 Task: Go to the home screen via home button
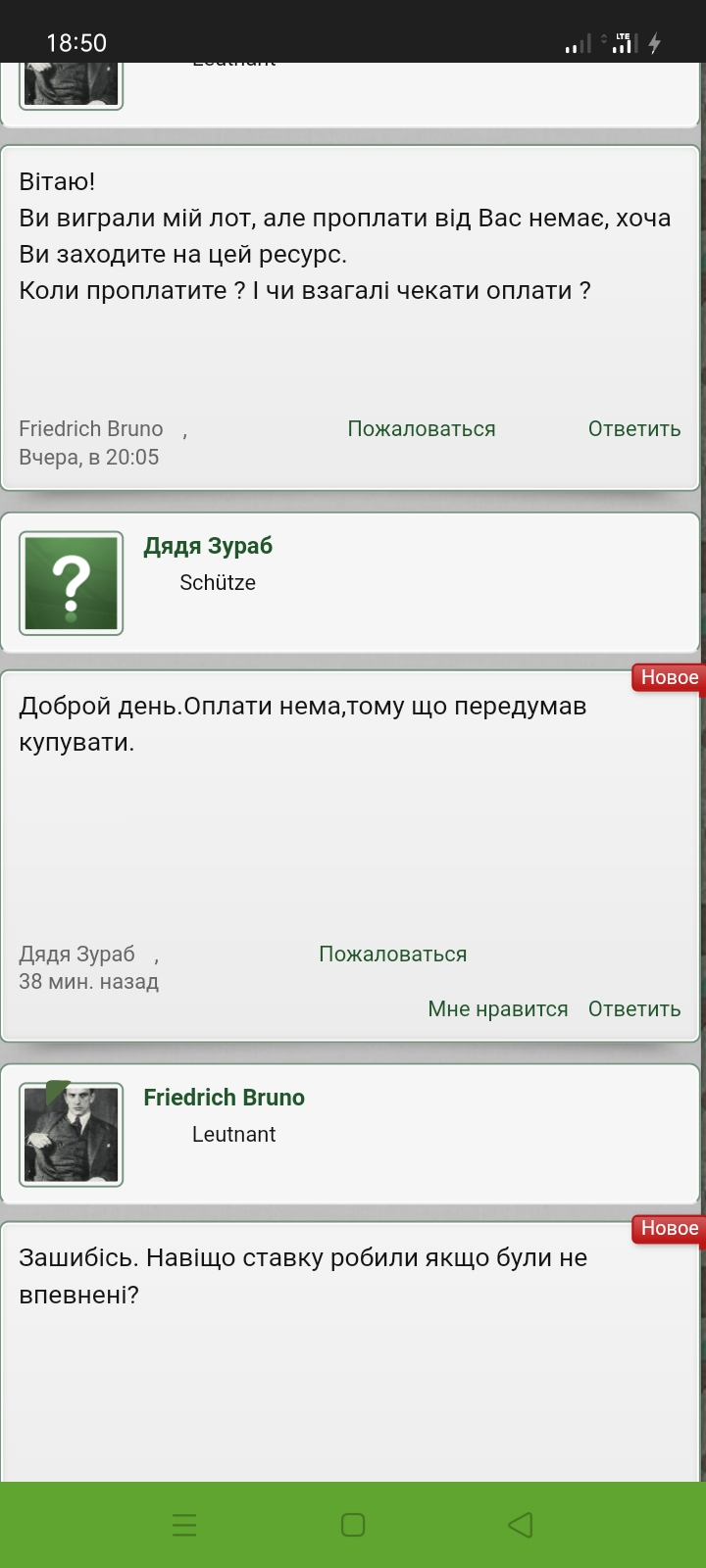(353, 1525)
